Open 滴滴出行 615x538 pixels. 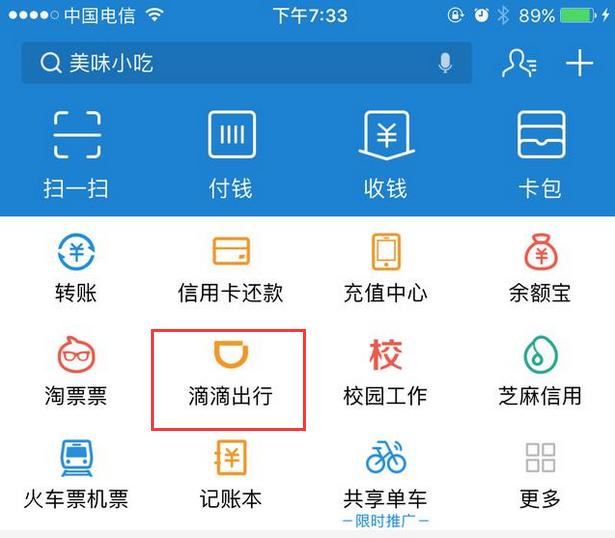tap(230, 370)
